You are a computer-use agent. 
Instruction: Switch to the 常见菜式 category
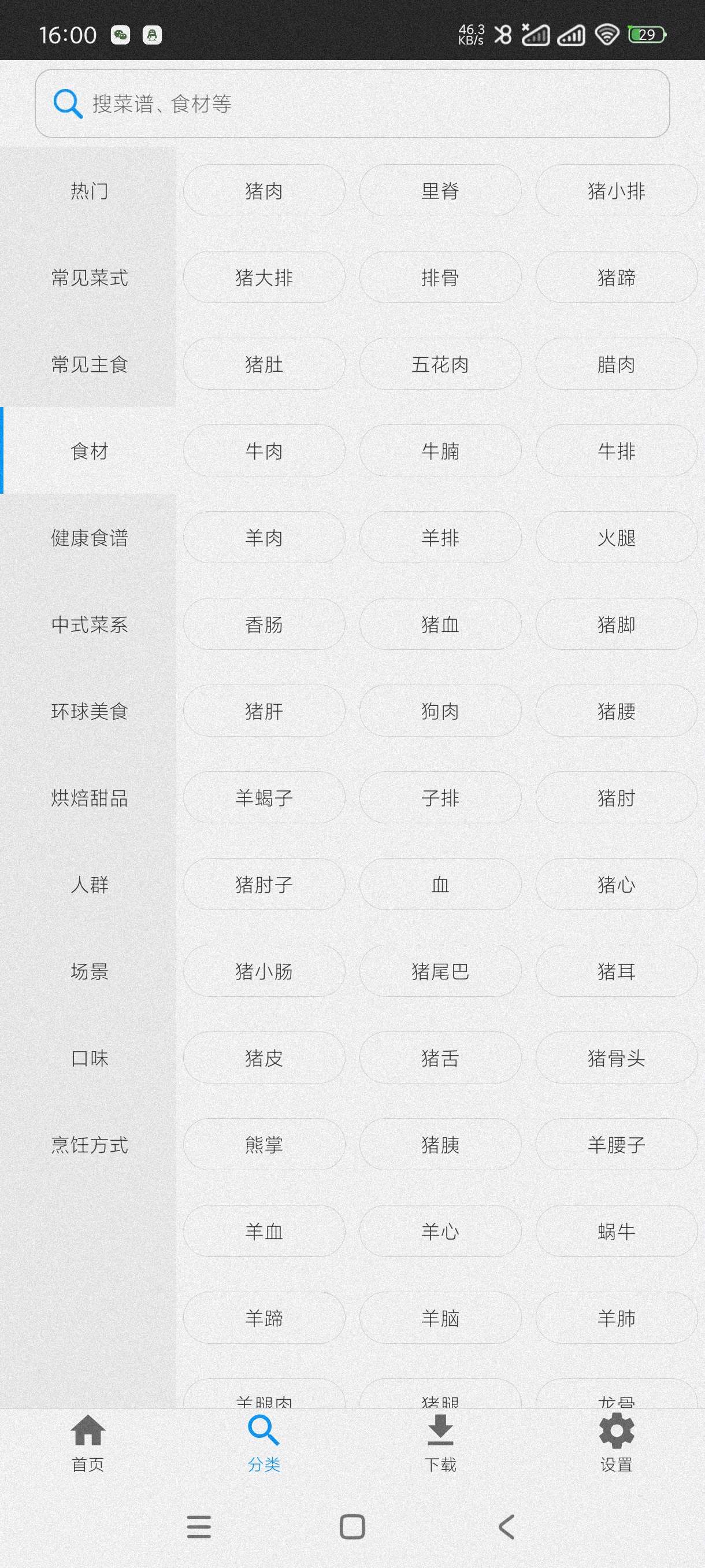88,278
